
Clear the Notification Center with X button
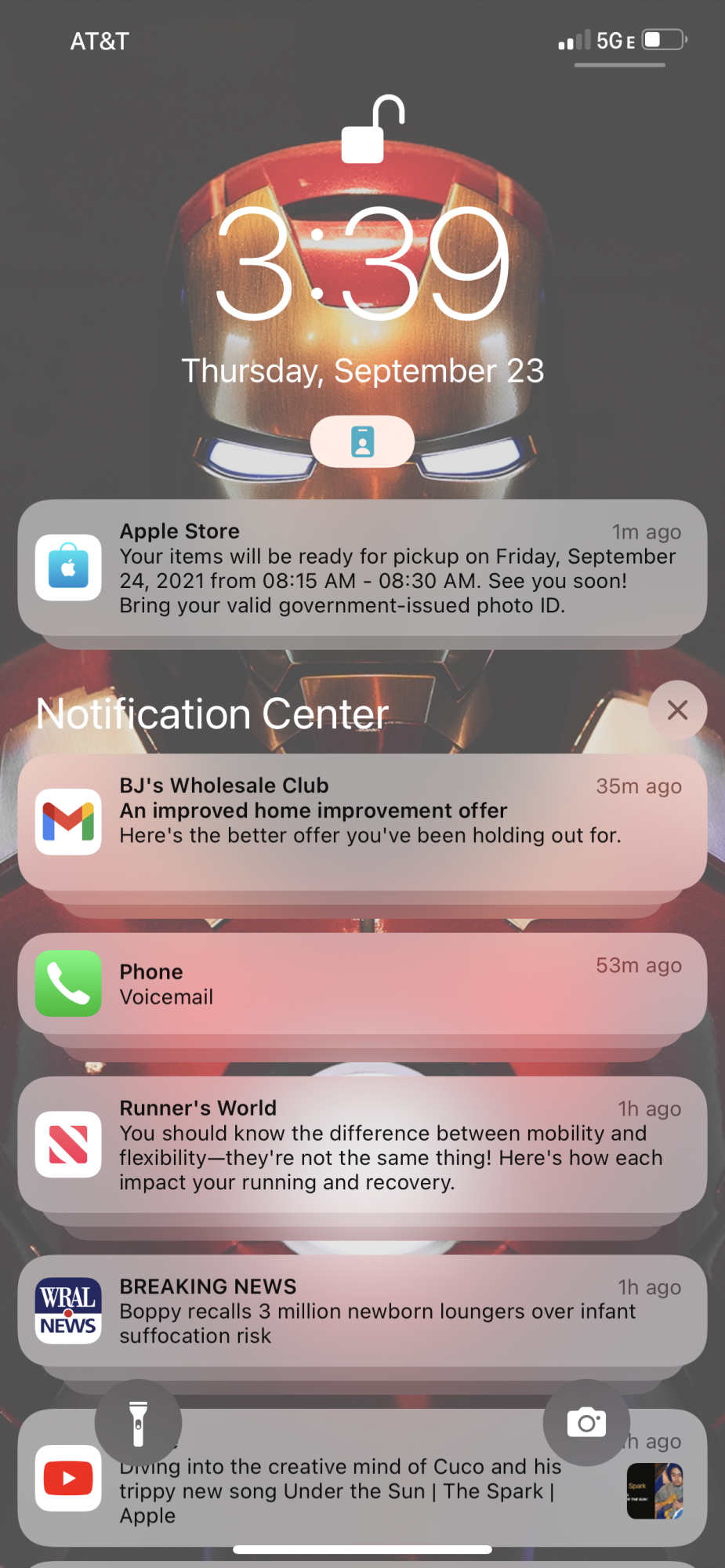coord(677,710)
